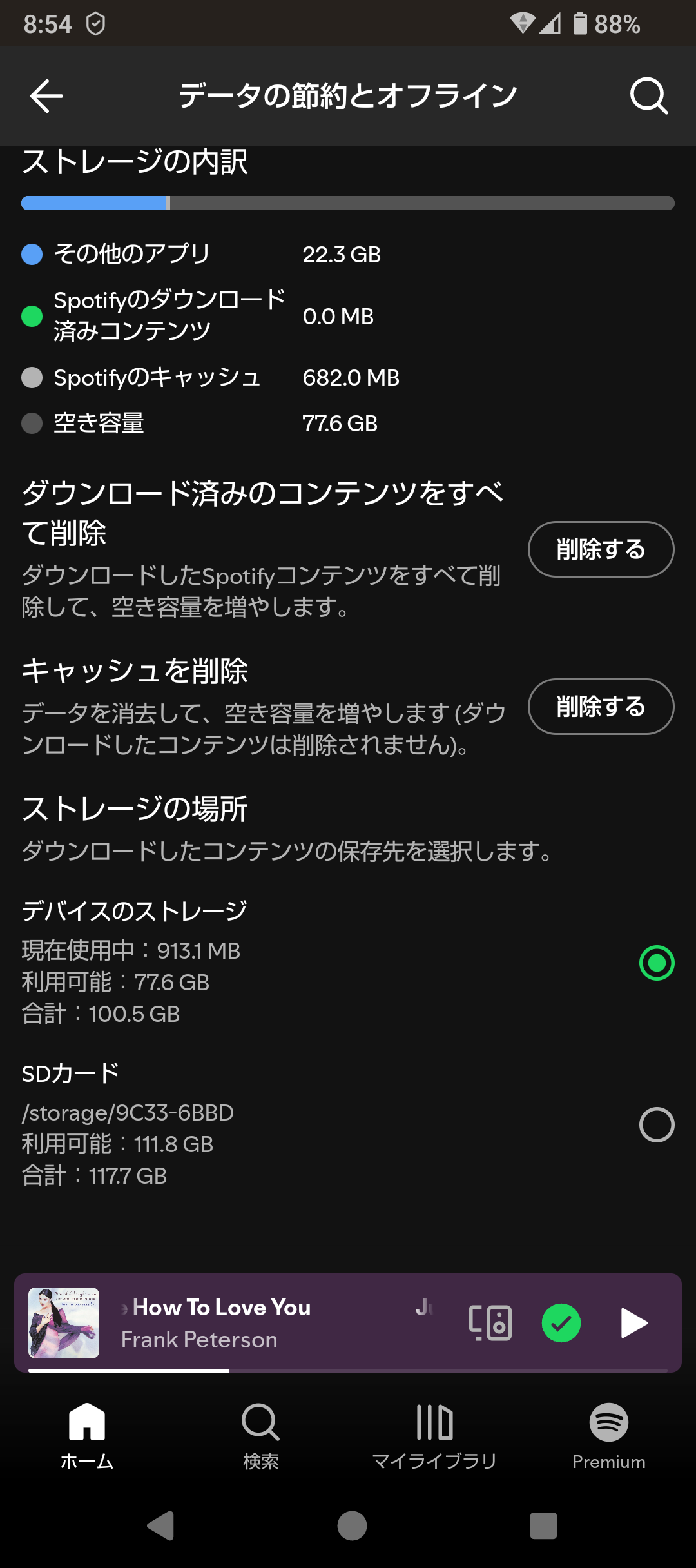Tap 削除する to clear the cache
This screenshot has height=1568, width=696.
pyautogui.click(x=601, y=707)
